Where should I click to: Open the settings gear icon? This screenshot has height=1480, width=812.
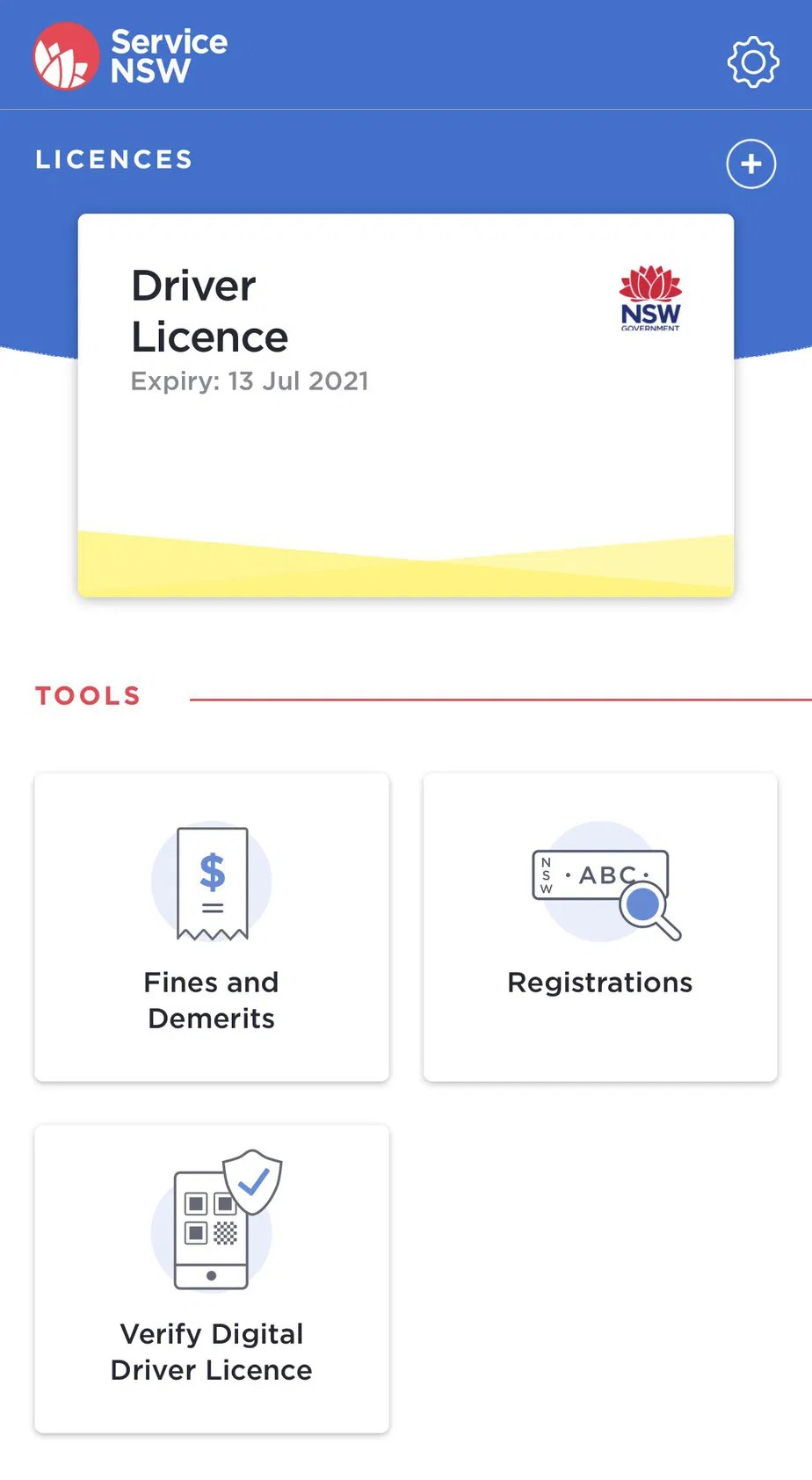click(752, 62)
